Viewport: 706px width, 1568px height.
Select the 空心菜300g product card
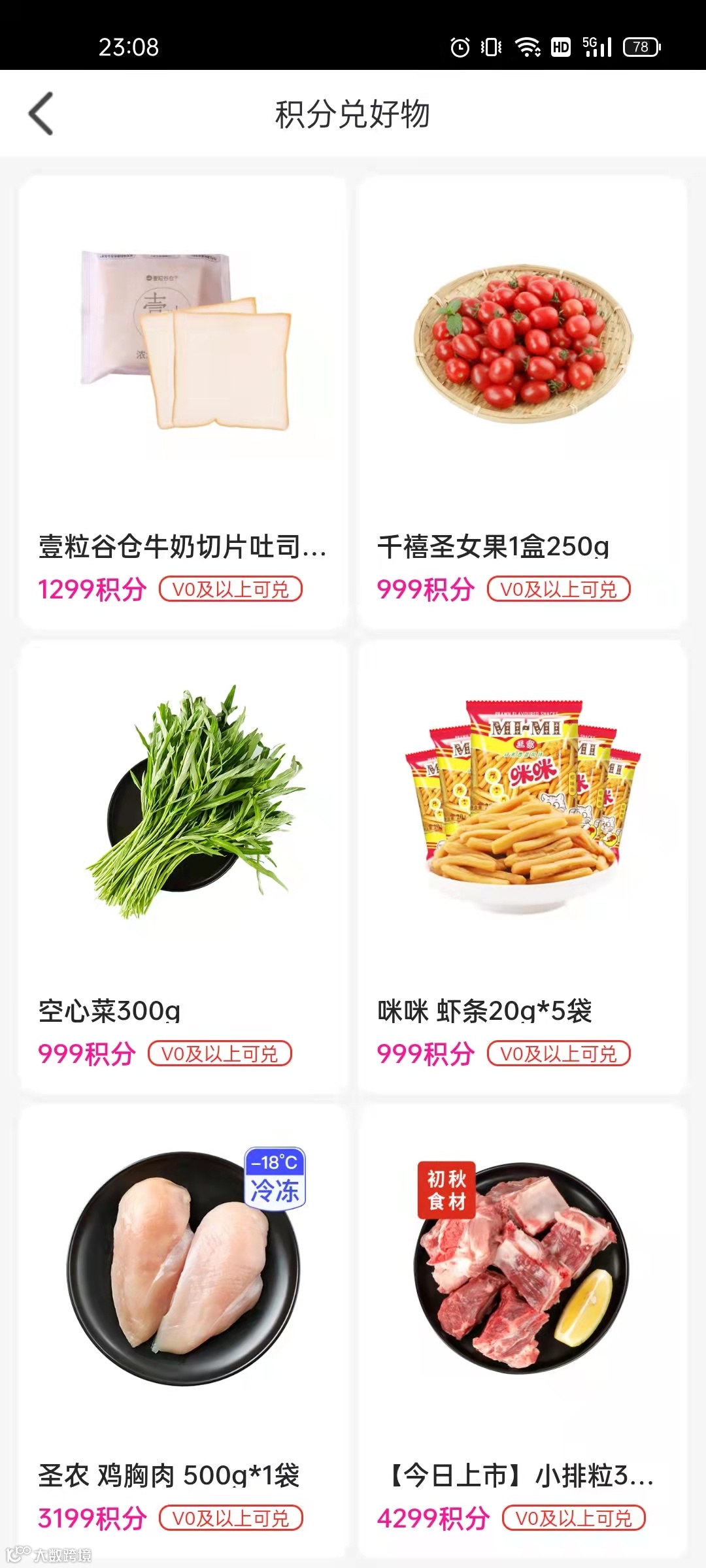click(x=183, y=866)
